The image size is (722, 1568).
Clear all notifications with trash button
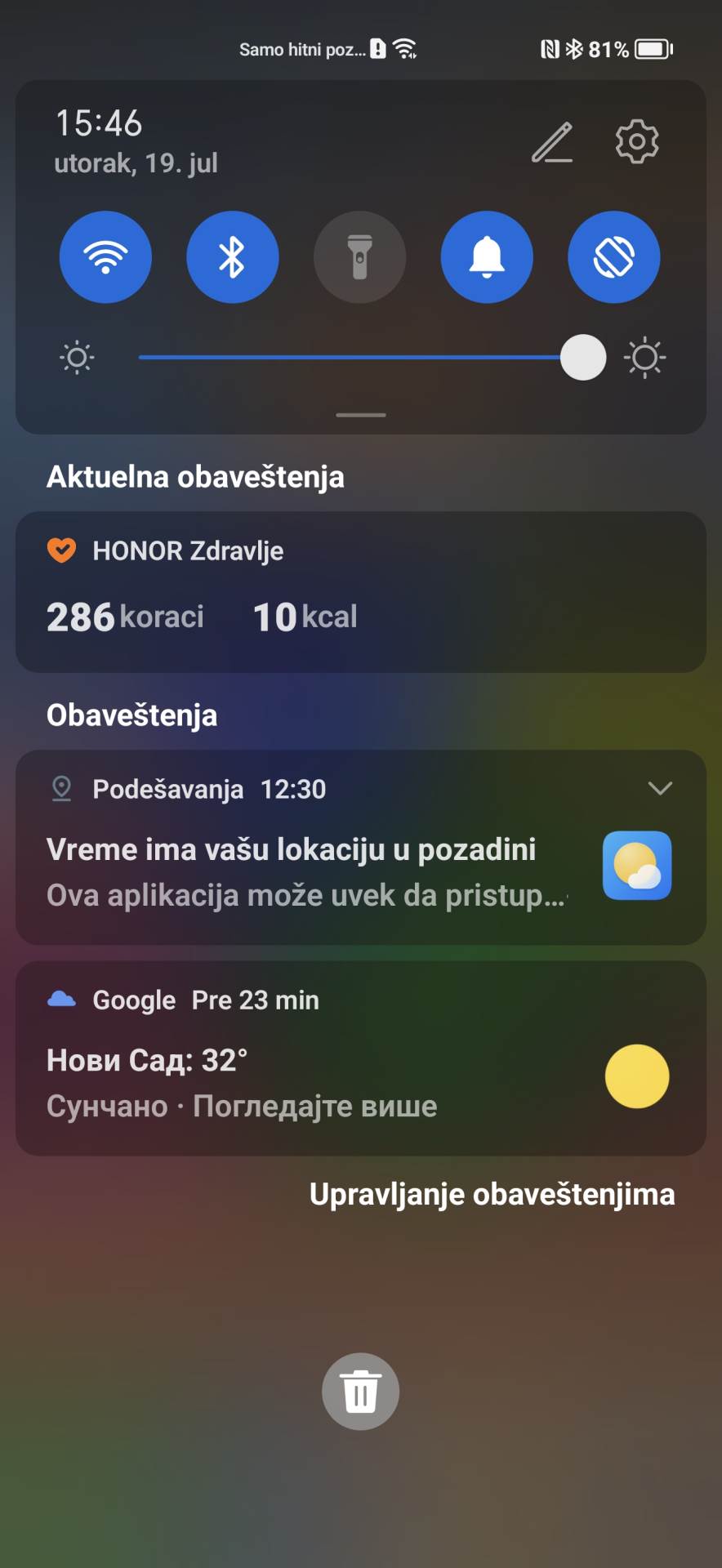coord(360,1392)
